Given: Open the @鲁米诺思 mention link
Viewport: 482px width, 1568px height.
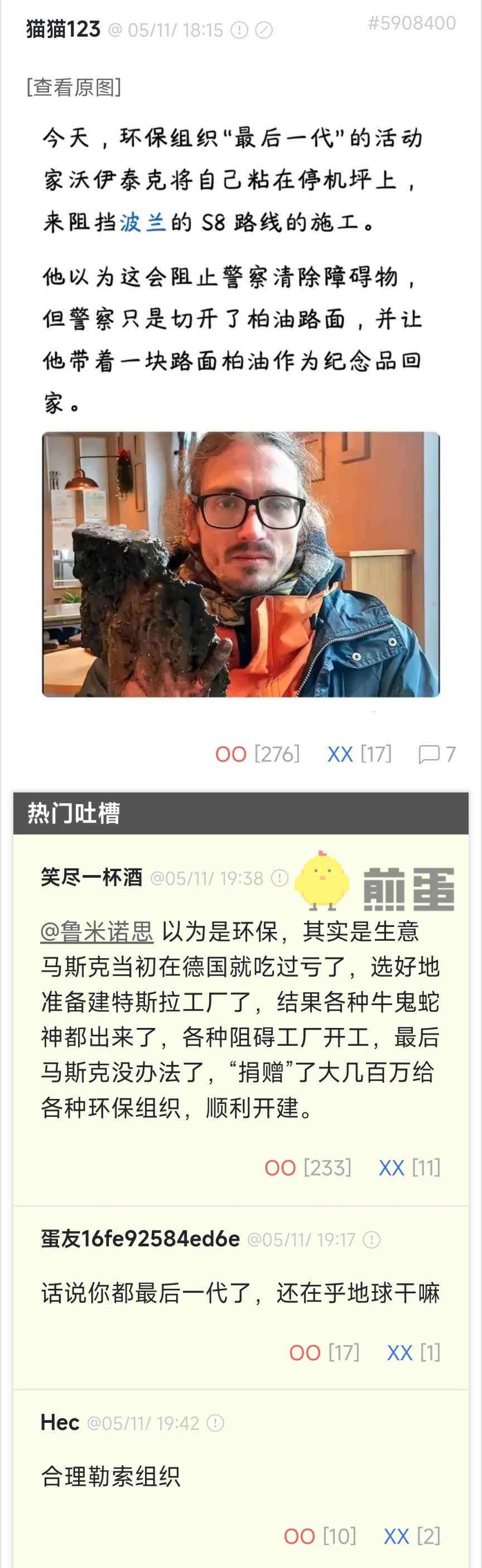Looking at the screenshot, I should (x=97, y=931).
